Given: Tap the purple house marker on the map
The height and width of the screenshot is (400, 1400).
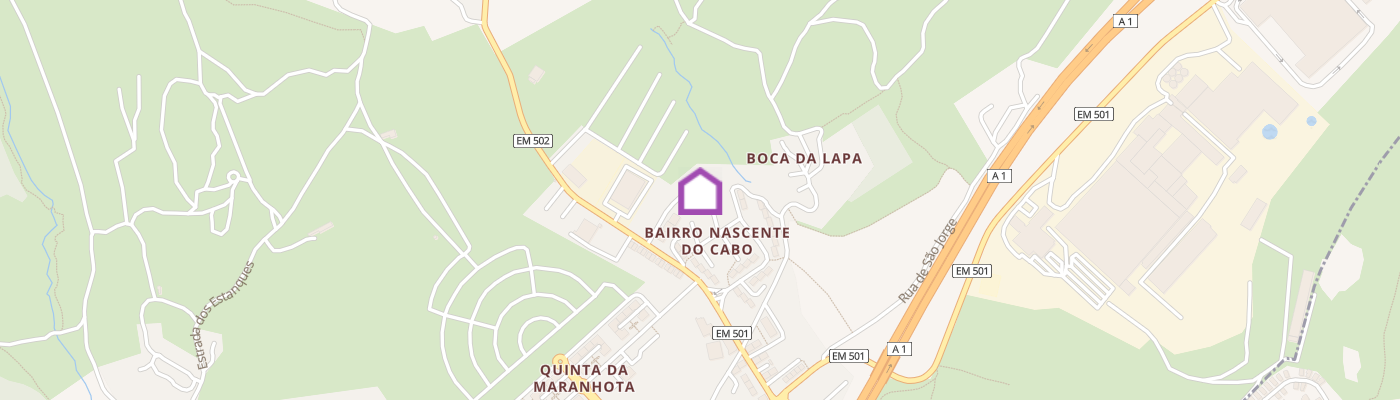Looking at the screenshot, I should click(x=700, y=192).
